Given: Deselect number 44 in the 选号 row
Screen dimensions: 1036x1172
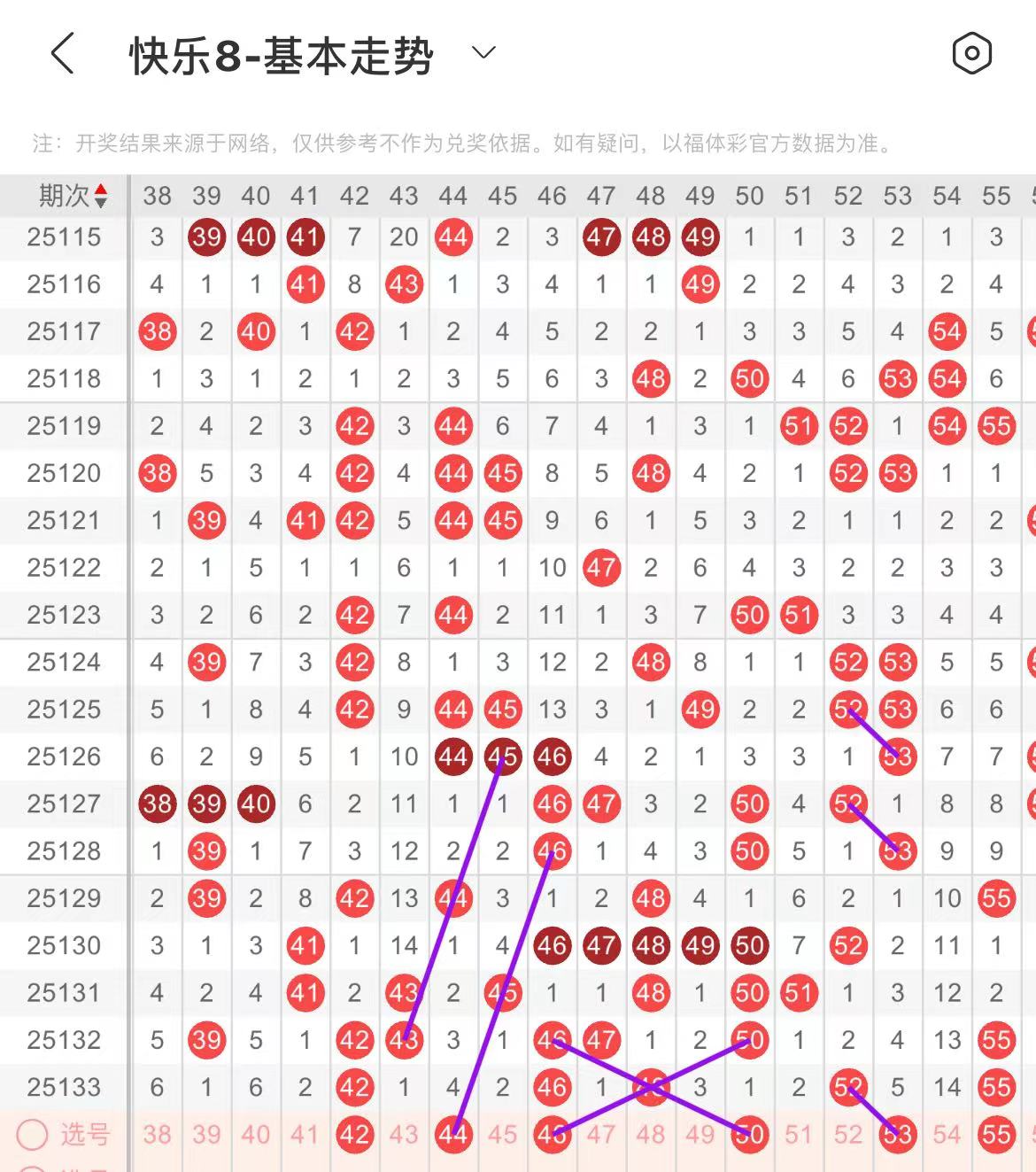Looking at the screenshot, I should click(453, 1135).
